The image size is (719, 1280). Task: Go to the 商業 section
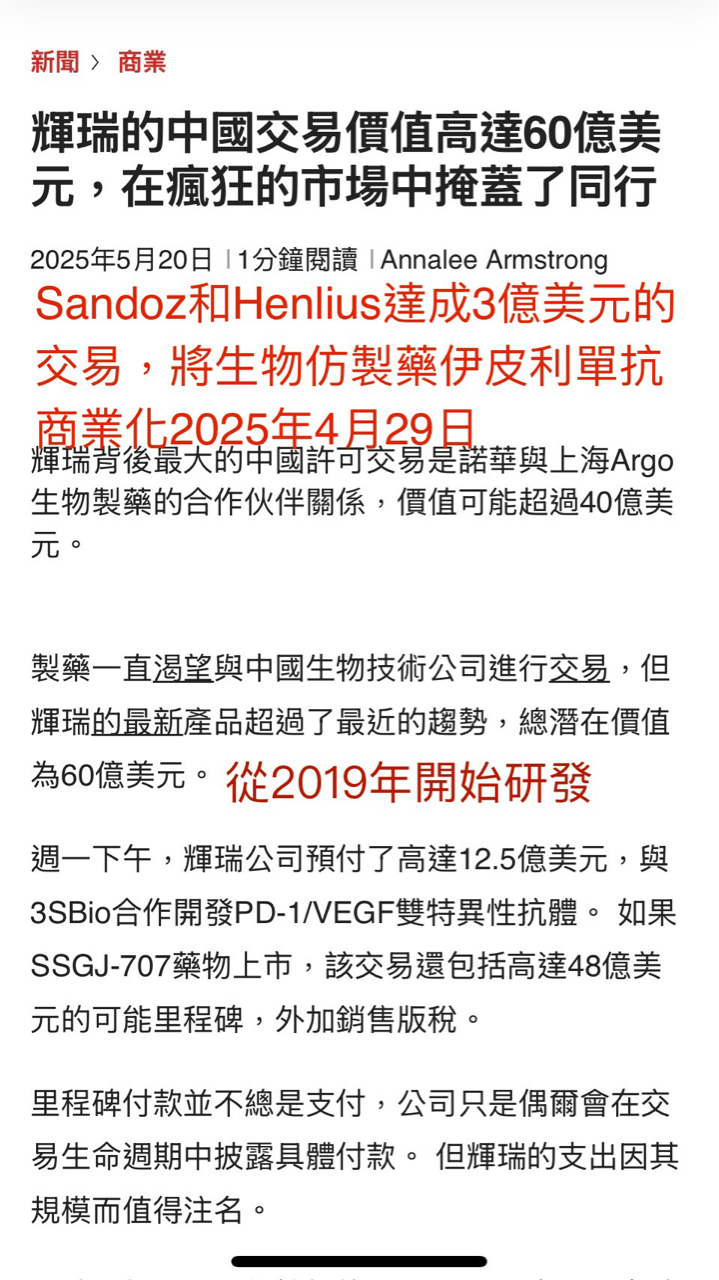(x=142, y=62)
